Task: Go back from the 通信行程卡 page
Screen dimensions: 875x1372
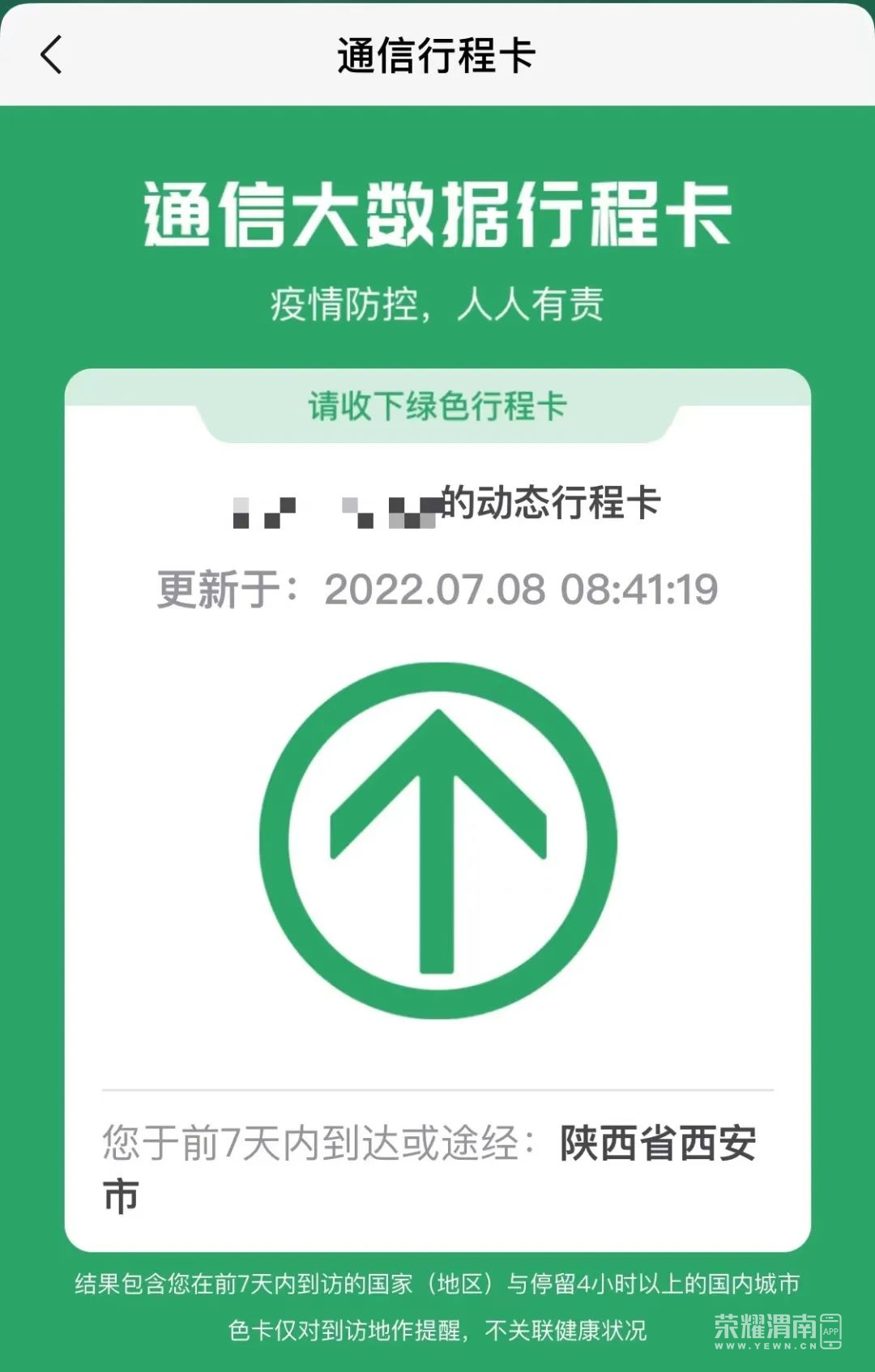Action: click(51, 55)
